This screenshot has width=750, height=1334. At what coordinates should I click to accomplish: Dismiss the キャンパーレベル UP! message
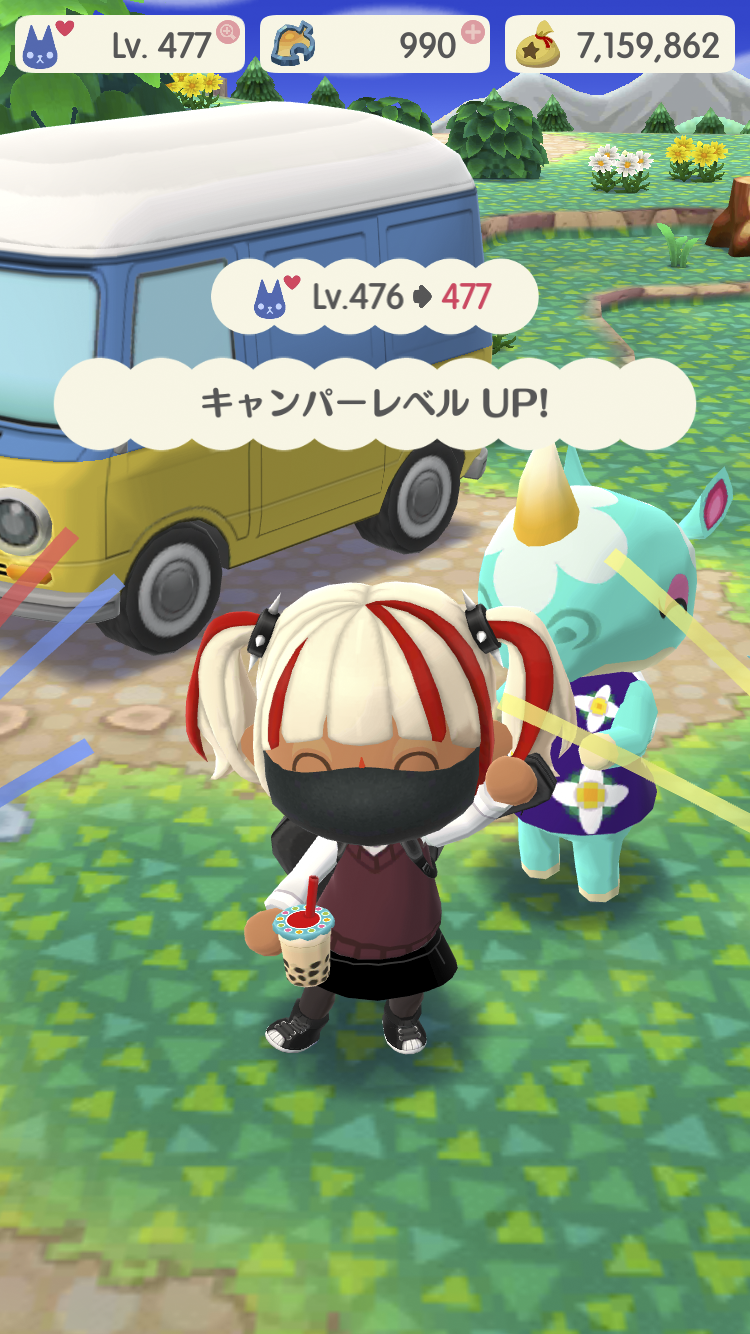point(374,403)
